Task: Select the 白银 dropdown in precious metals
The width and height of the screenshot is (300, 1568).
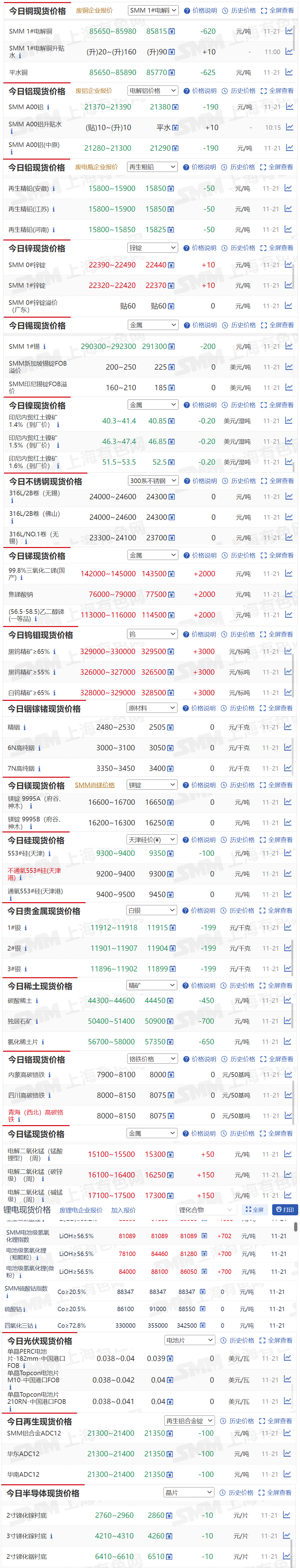Action: pos(152,910)
